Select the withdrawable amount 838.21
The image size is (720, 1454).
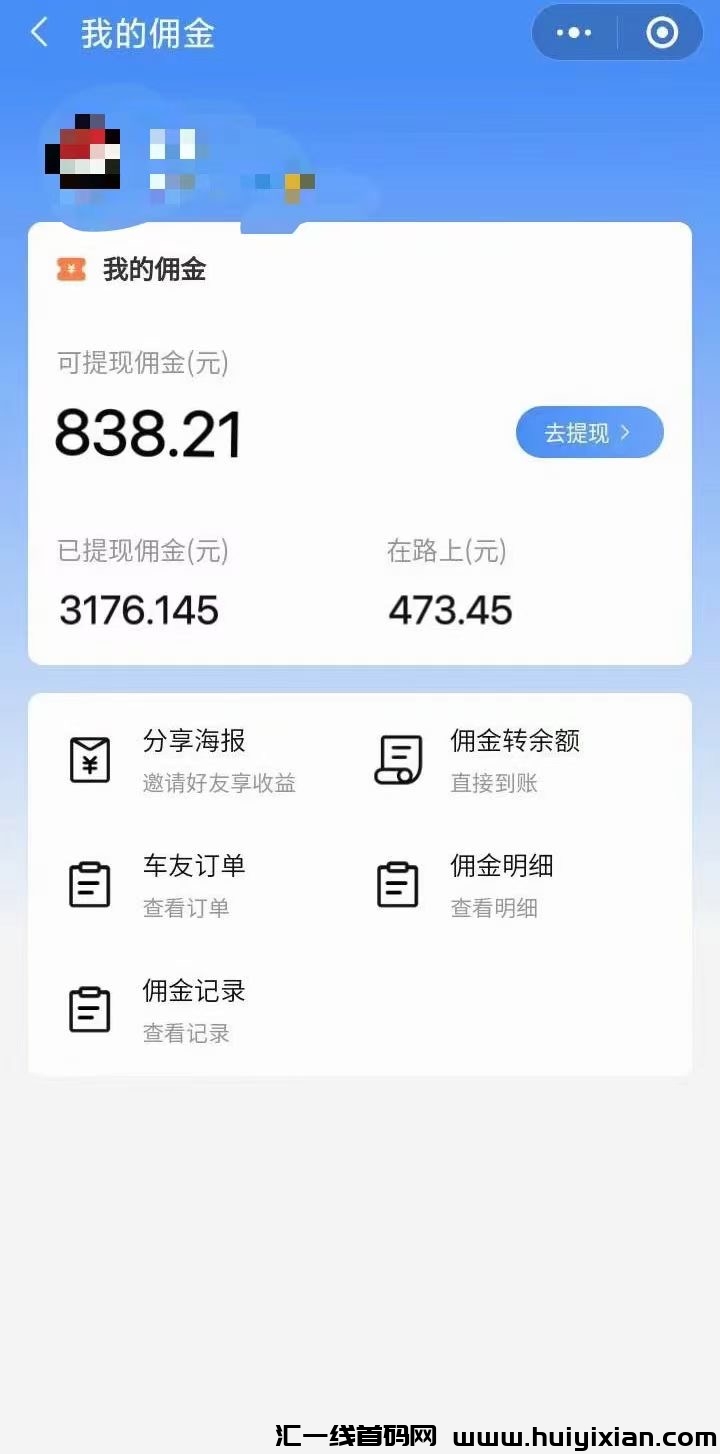[x=147, y=432]
